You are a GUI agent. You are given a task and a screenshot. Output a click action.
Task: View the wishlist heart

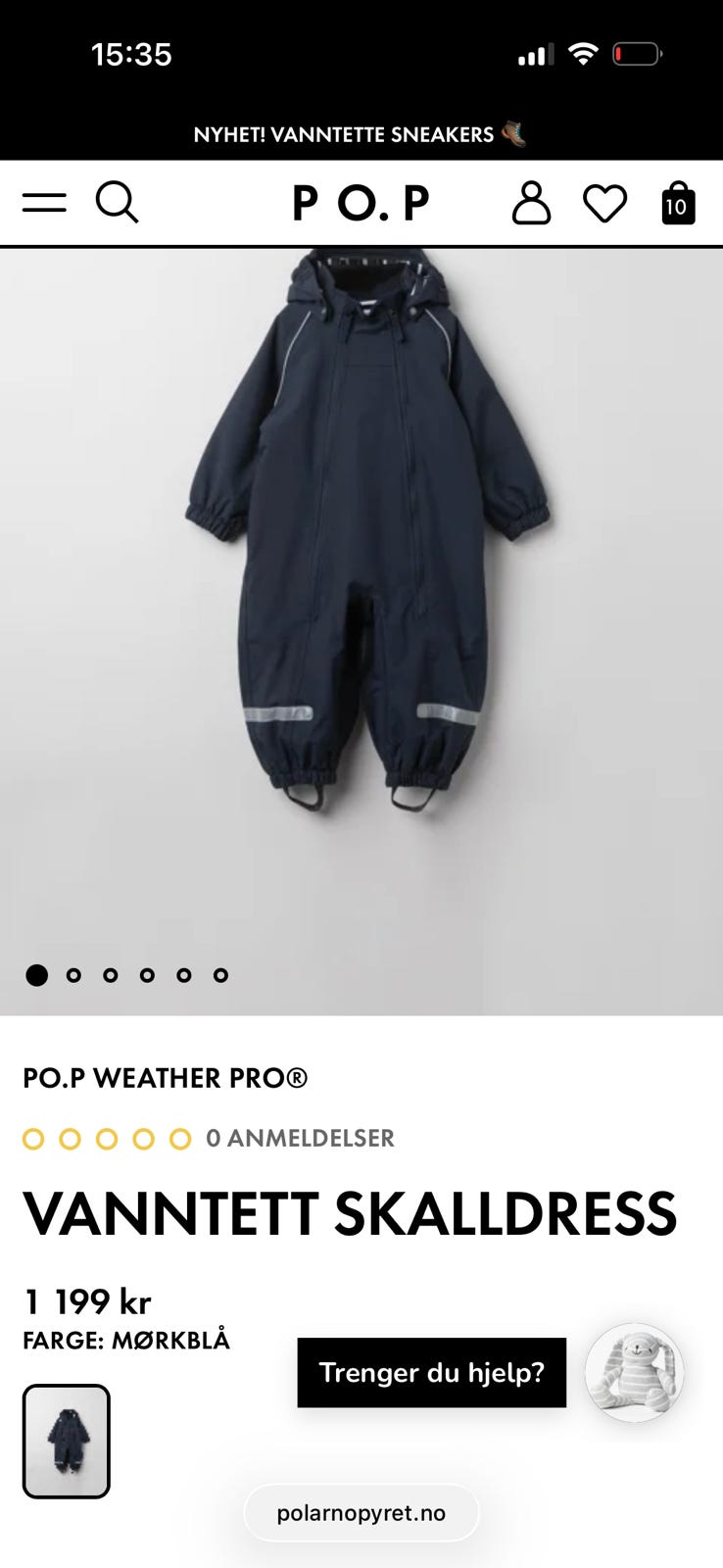604,204
